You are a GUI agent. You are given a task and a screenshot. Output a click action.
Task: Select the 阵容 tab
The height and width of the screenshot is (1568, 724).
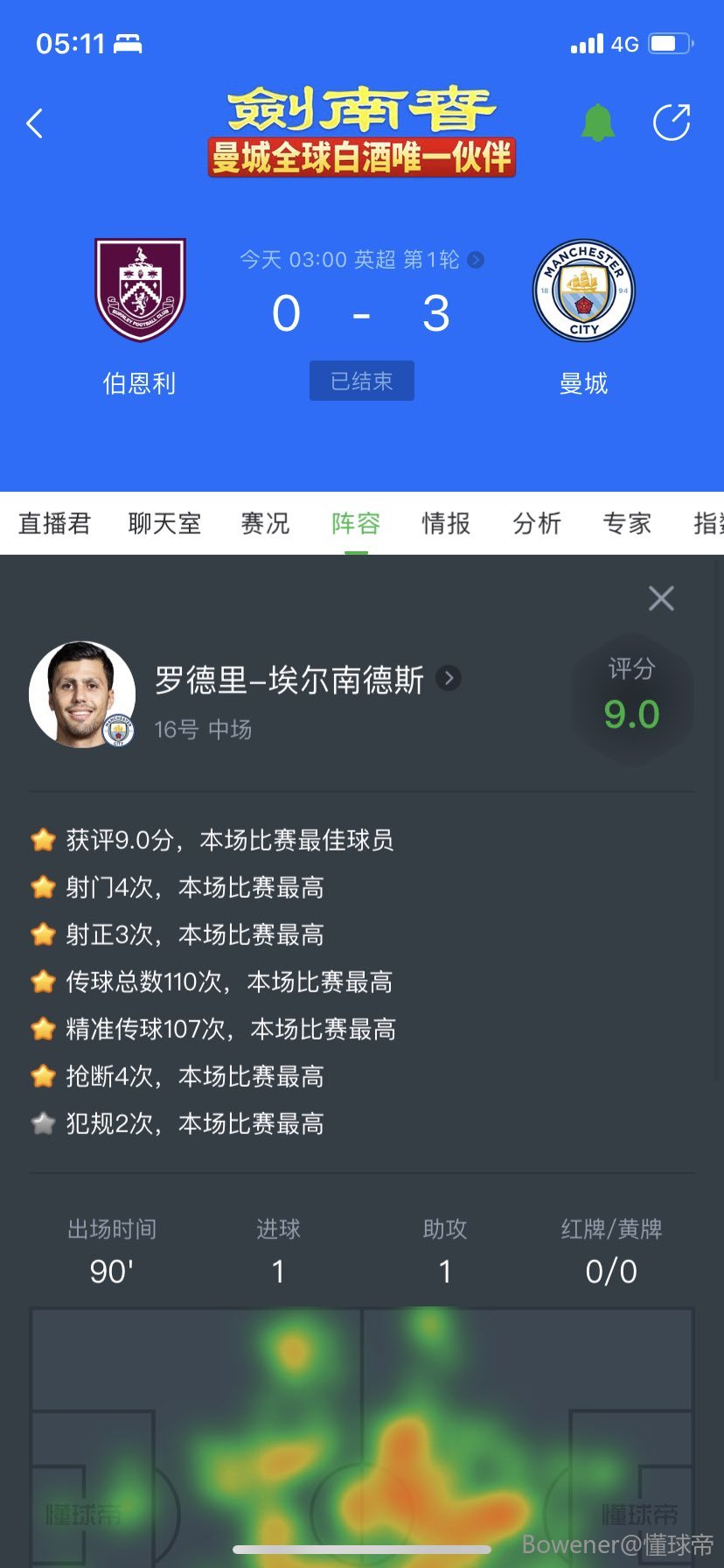pyautogui.click(x=356, y=523)
